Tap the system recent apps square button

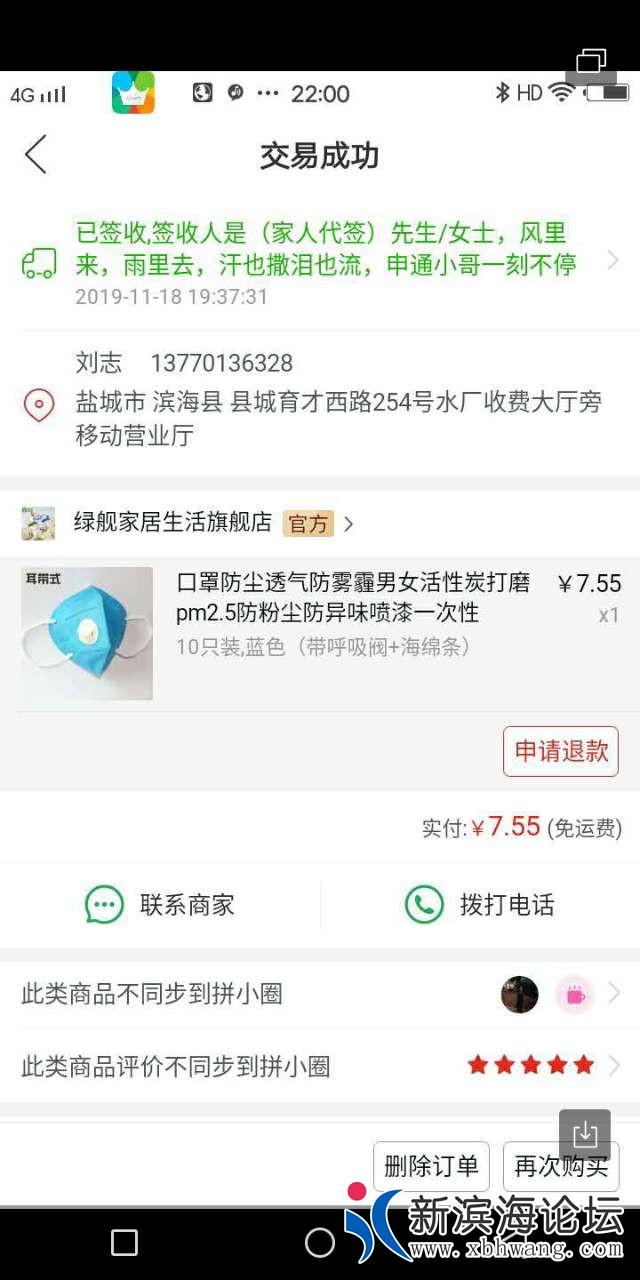[124, 1242]
